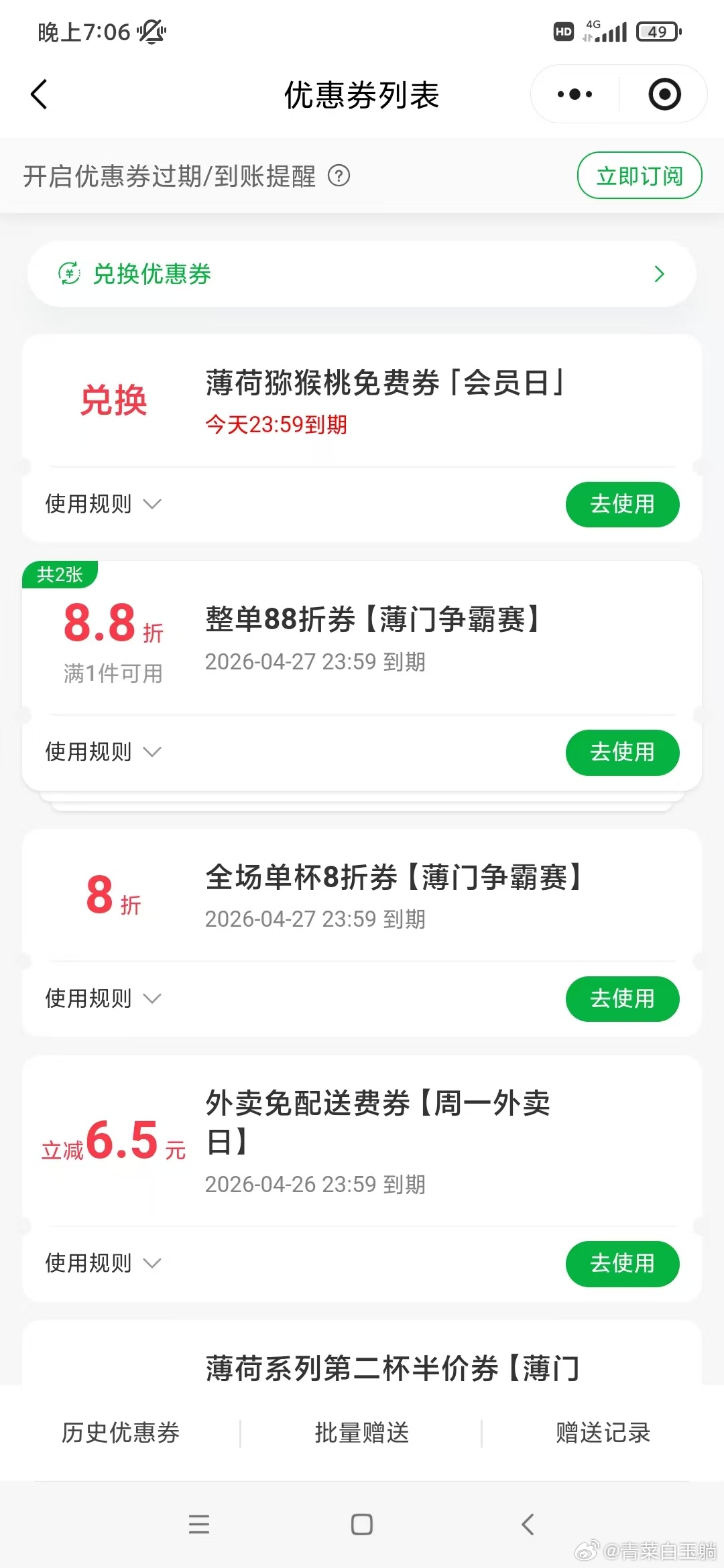Use the 整单88折券 coupon
Viewport: 724px width, 1568px height.
click(x=622, y=752)
